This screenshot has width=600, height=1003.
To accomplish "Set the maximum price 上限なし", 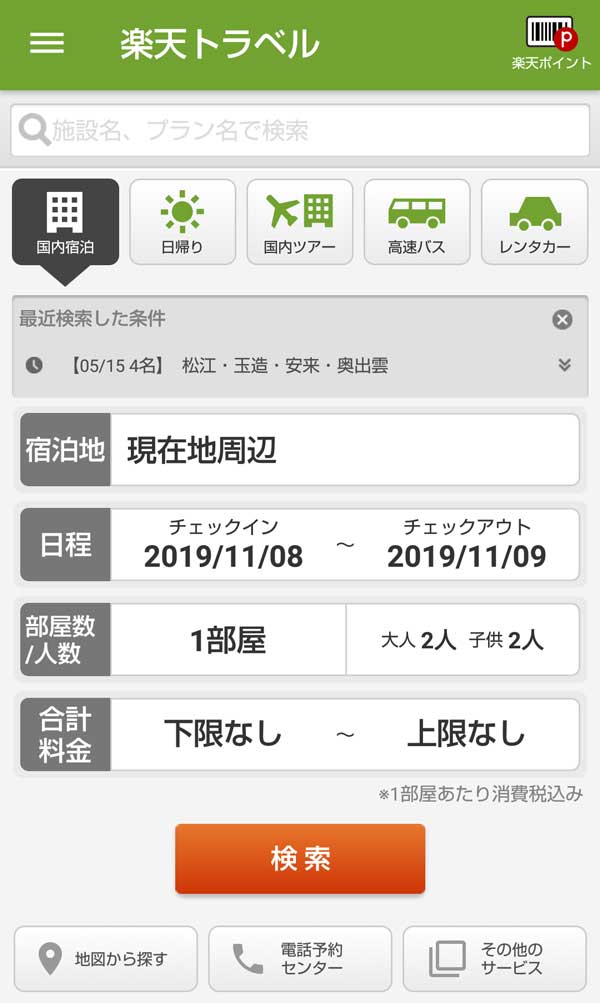I will [x=466, y=734].
